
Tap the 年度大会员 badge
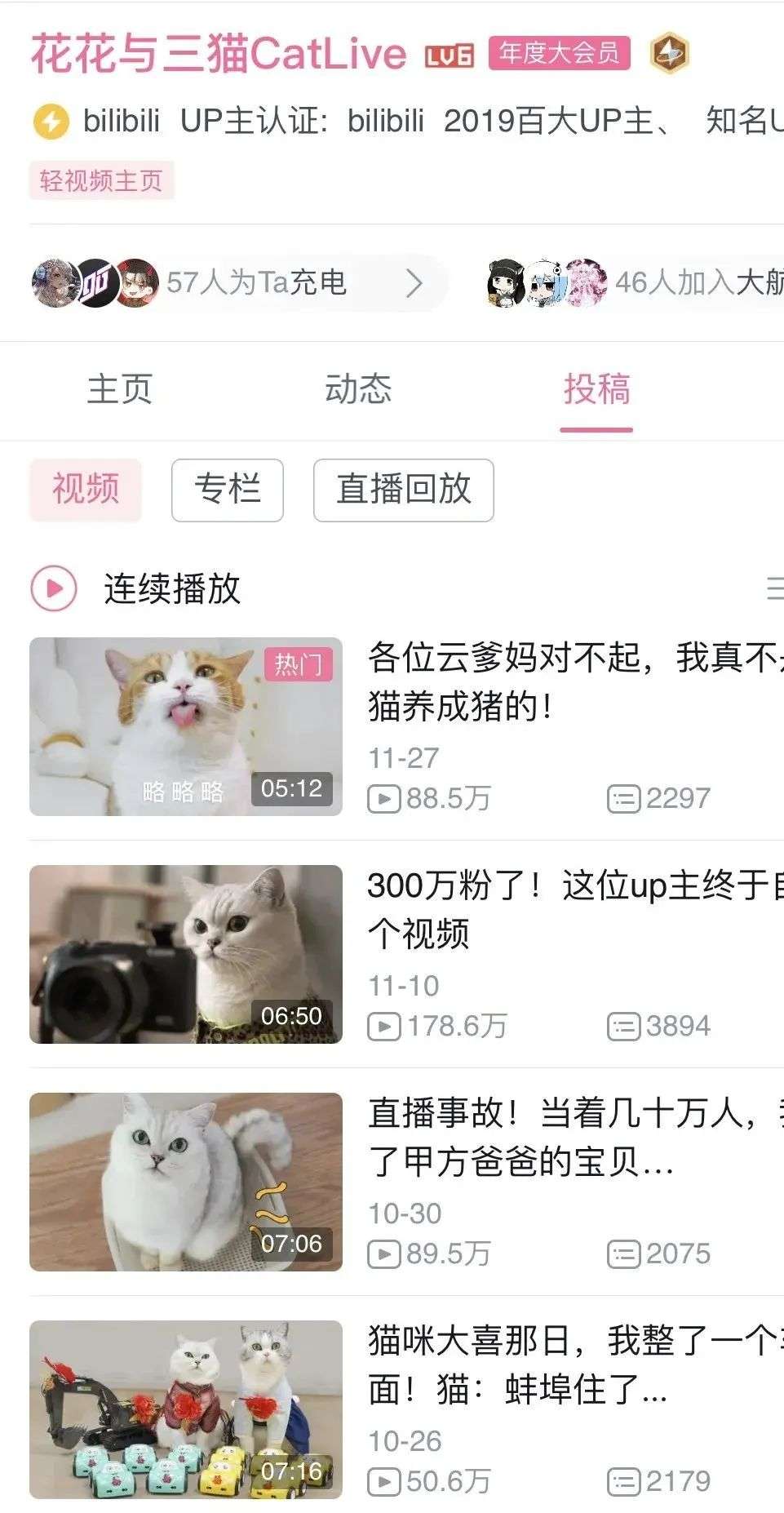(x=559, y=54)
